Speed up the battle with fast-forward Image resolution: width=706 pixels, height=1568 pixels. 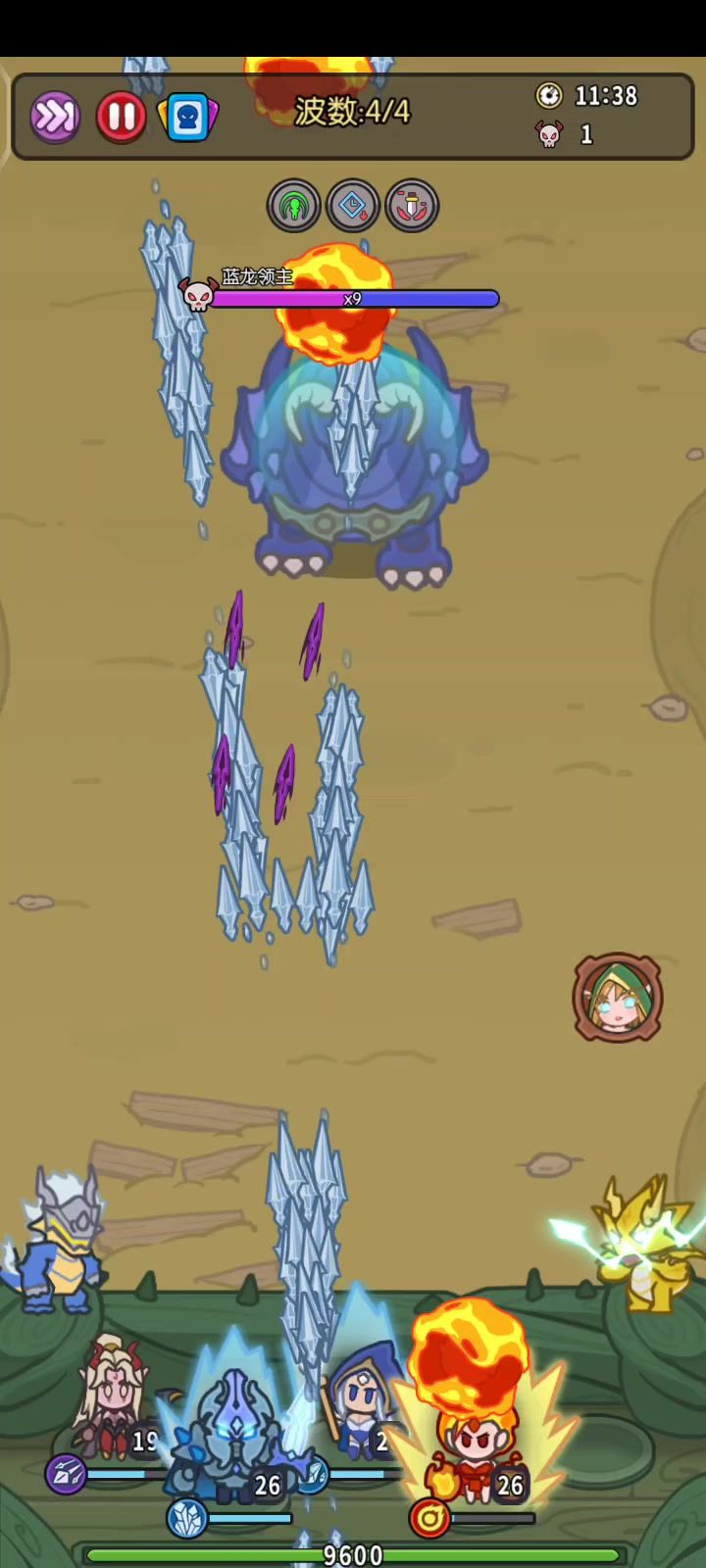point(54,118)
